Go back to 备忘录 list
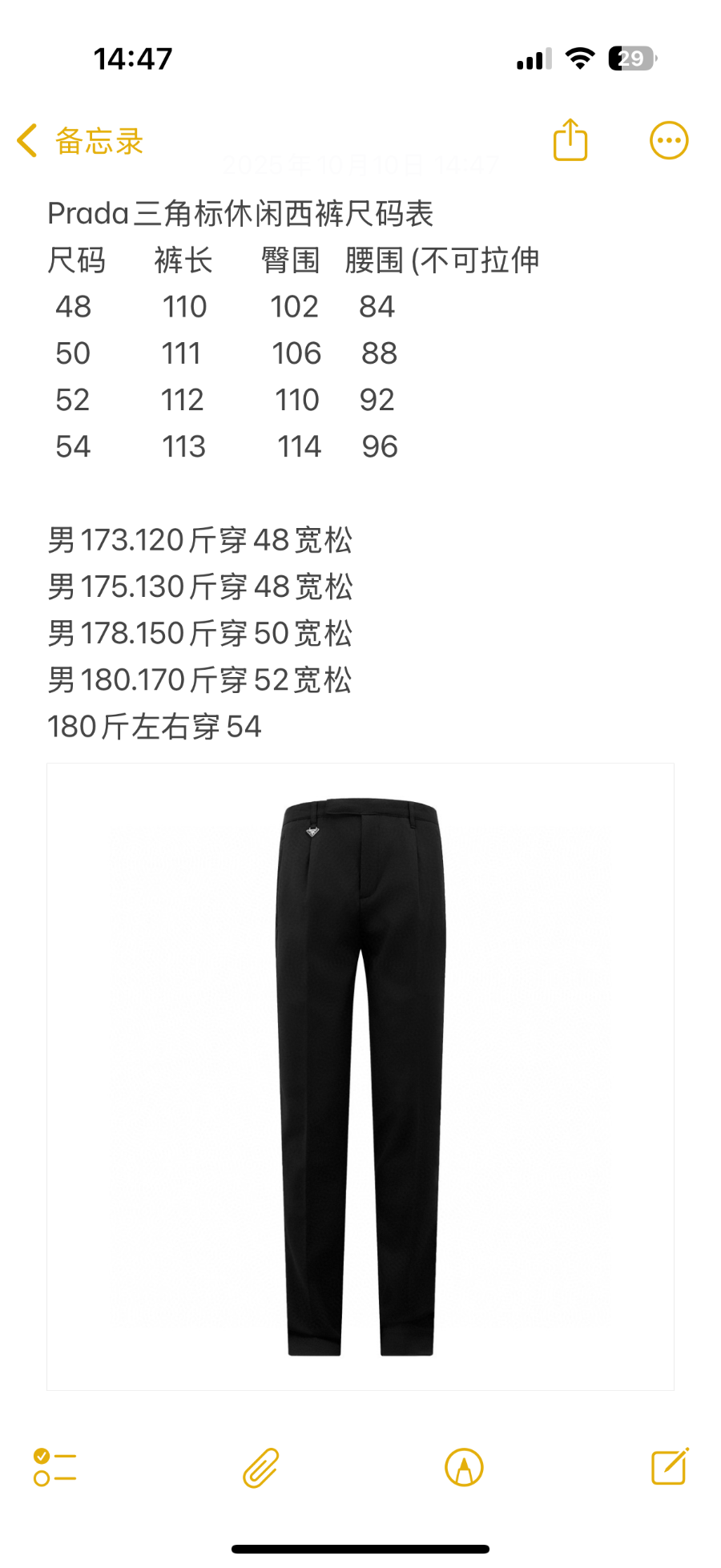Image resolution: width=721 pixels, height=1568 pixels. (x=79, y=141)
